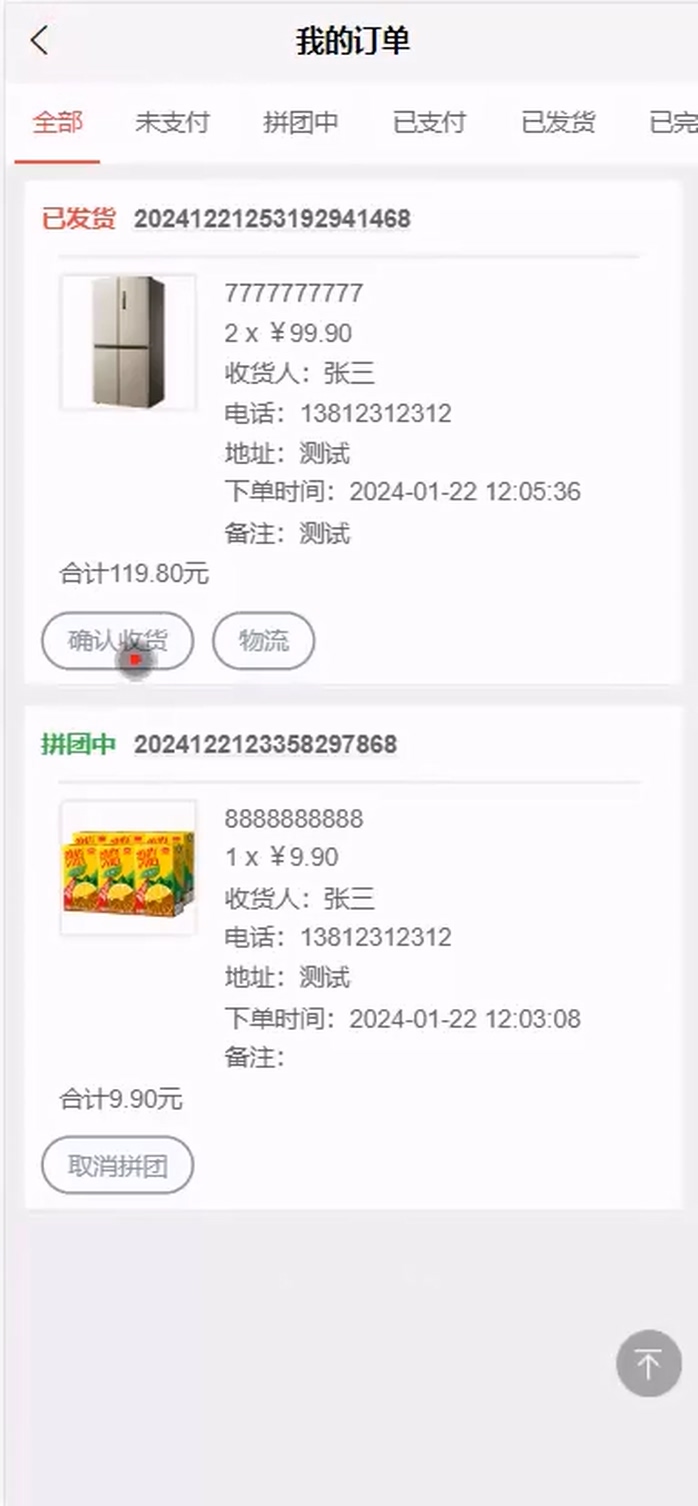Go back from My Orders page

(x=39, y=41)
